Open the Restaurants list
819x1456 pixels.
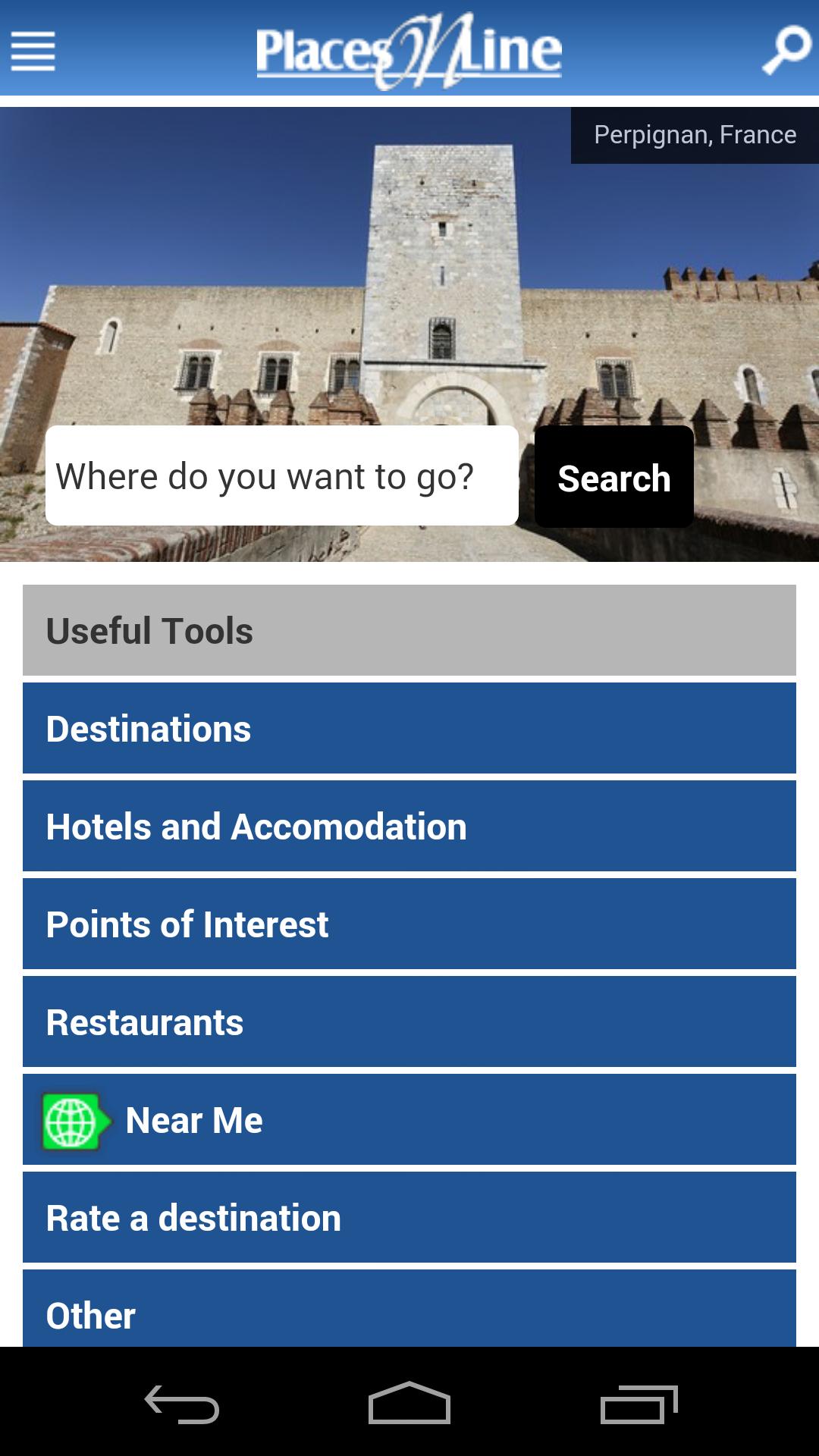[x=409, y=1021]
